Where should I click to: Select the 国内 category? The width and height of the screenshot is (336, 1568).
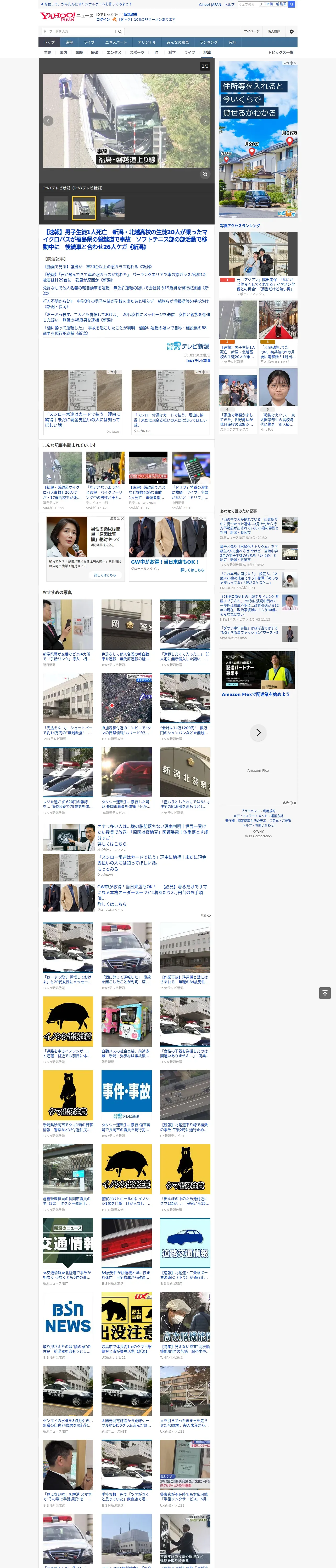point(63,52)
